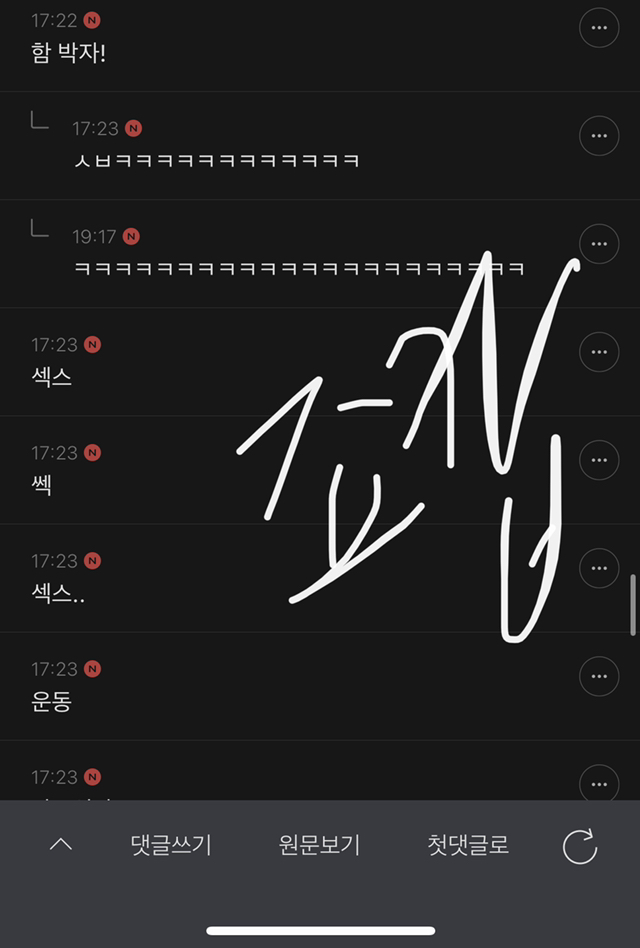
Task: Open more options for the '섹스' comment
Action: coord(599,352)
